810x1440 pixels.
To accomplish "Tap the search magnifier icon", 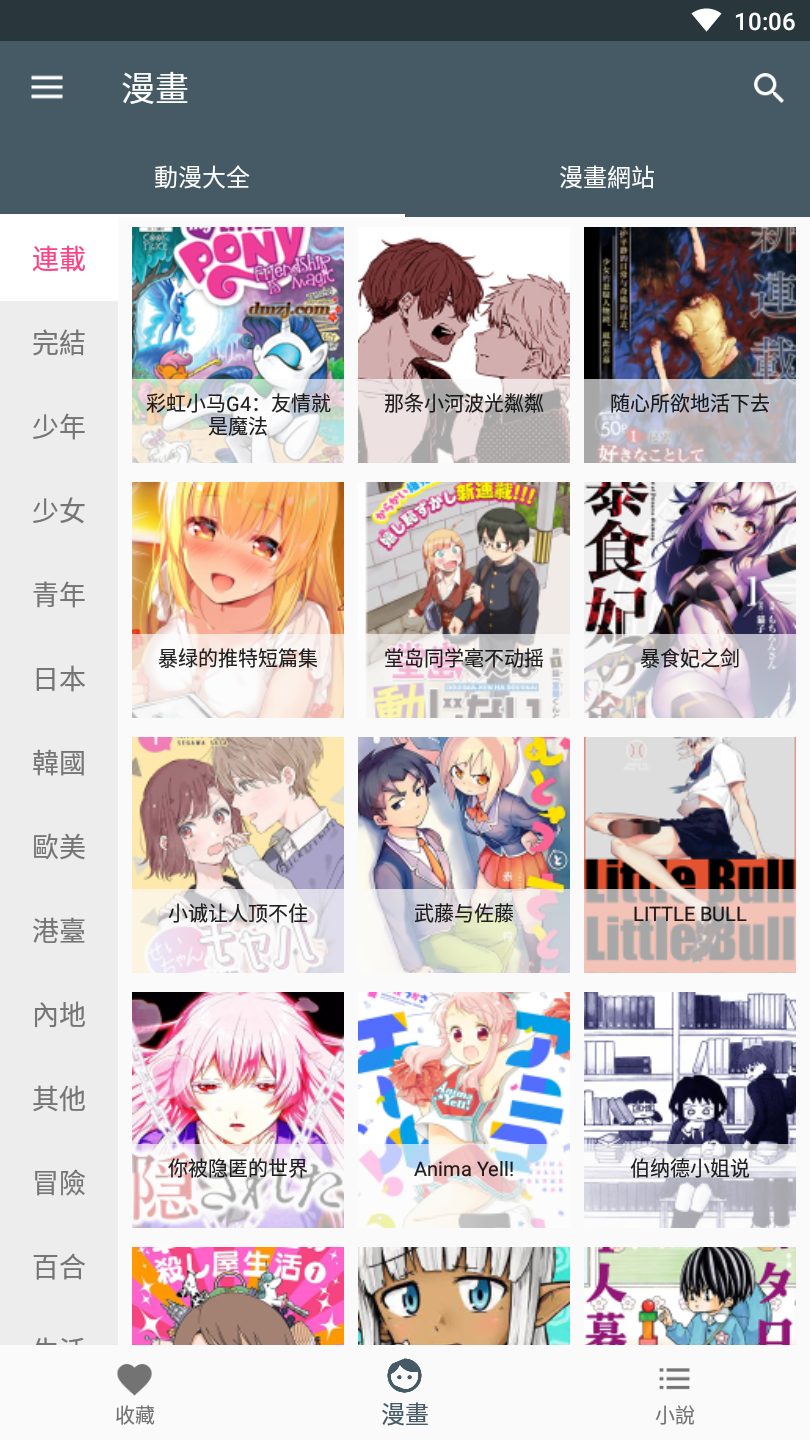I will pos(768,88).
